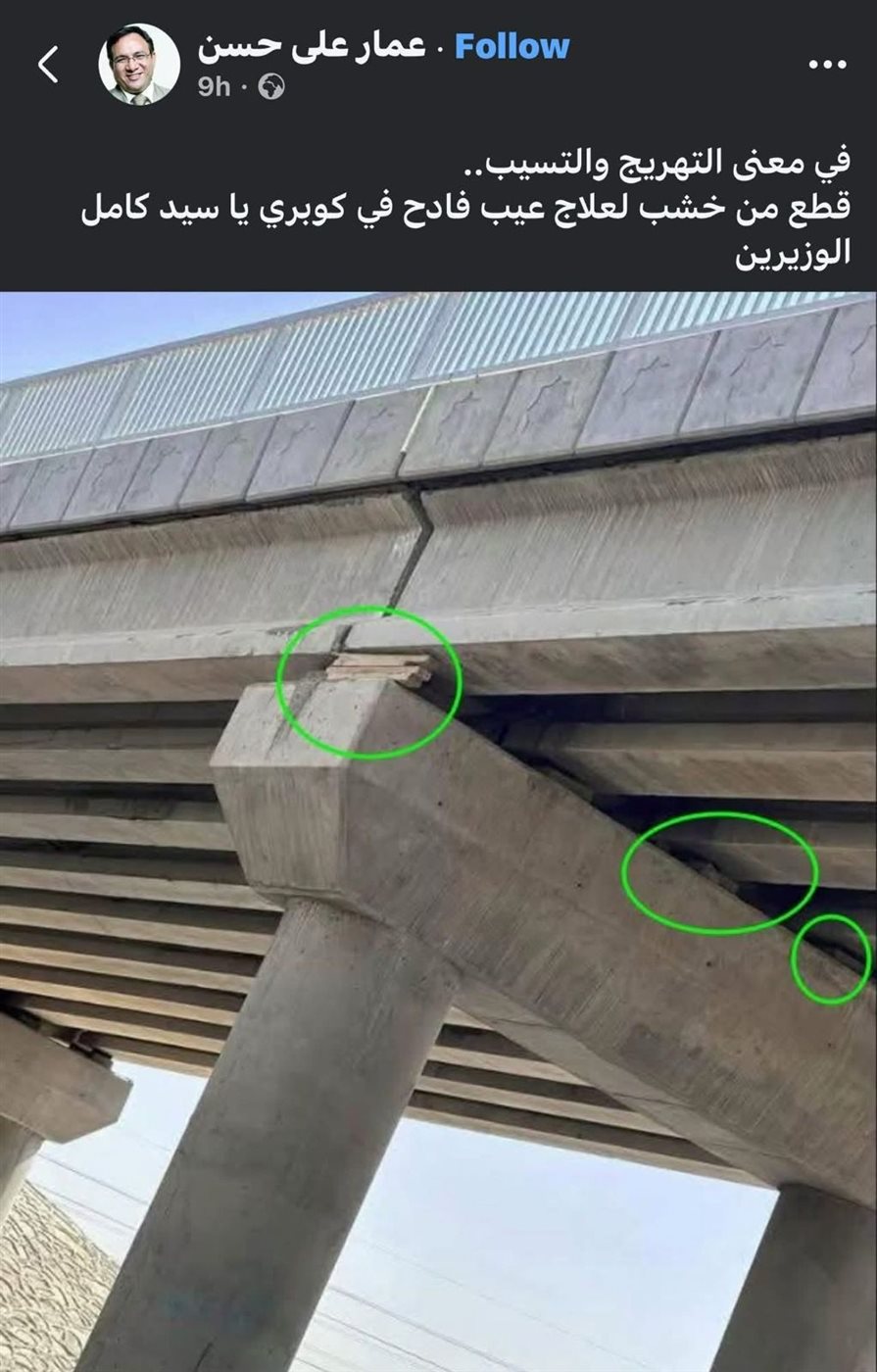Open the bridge photo in full view
877x1372 pixels.
(438, 831)
